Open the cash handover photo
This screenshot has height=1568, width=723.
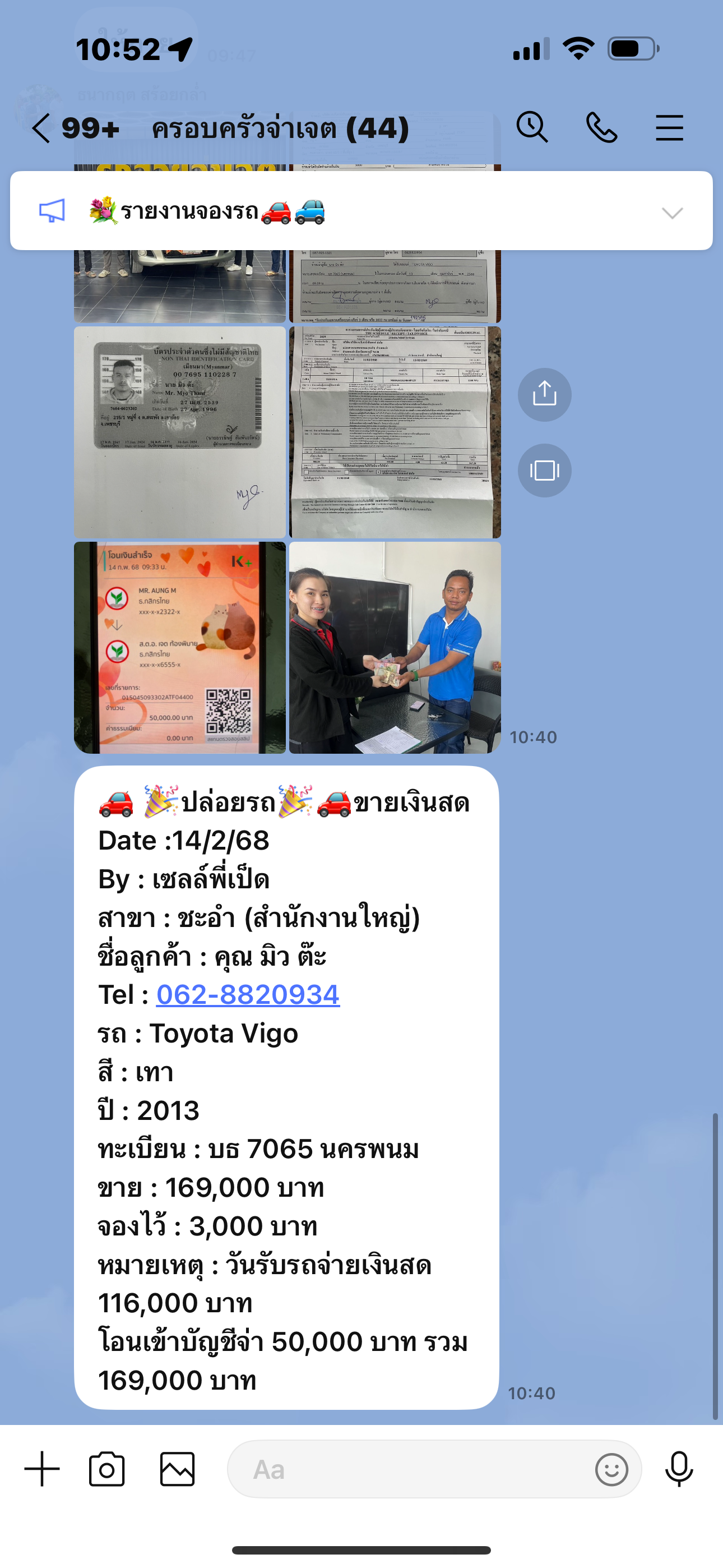[x=395, y=648]
